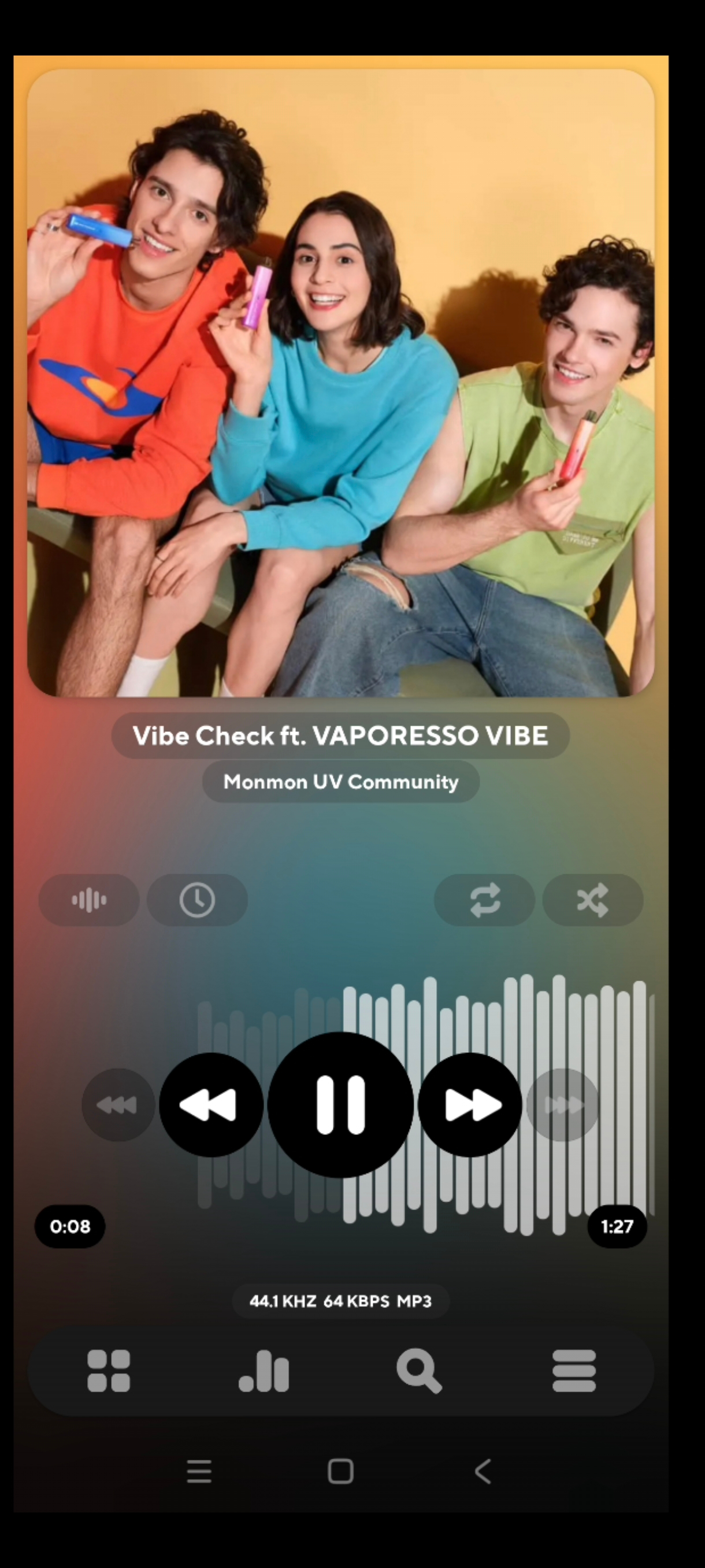This screenshot has width=705, height=1568.
Task: Open the visualization waveform button
Action: (89, 900)
